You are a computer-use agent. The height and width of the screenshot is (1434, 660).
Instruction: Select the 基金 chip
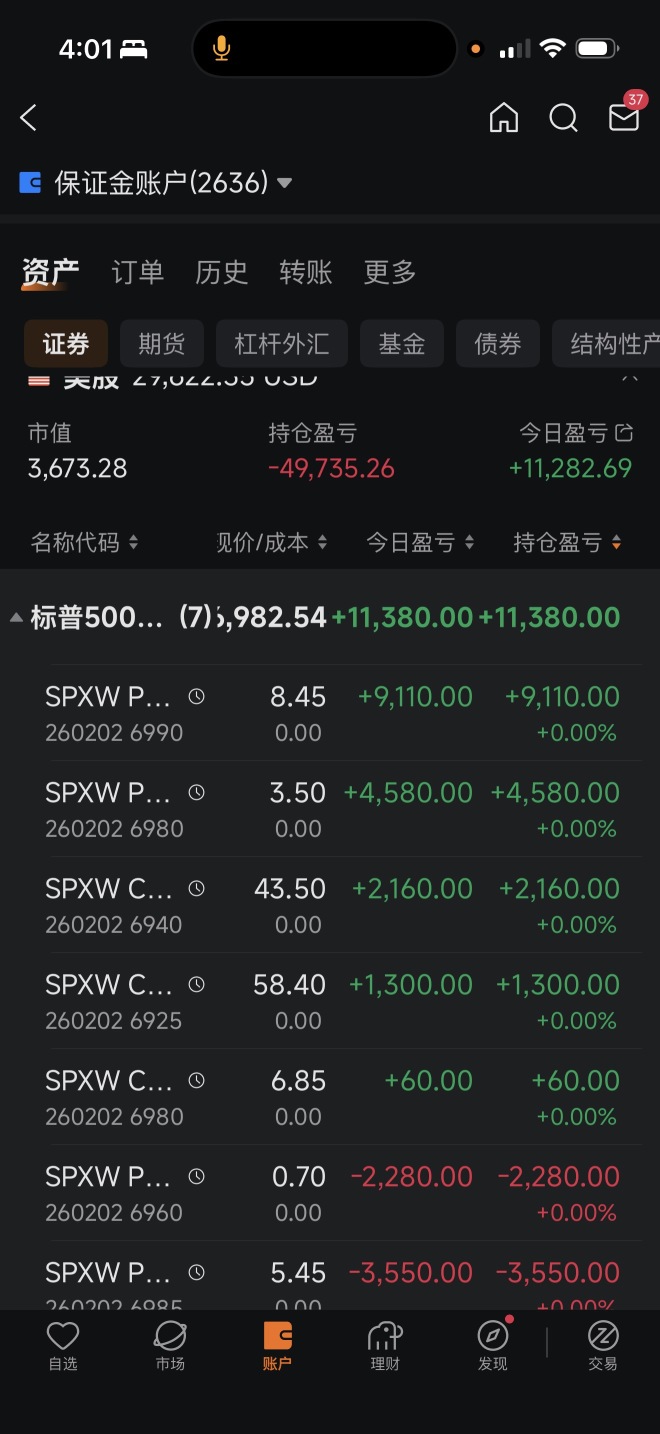[402, 344]
